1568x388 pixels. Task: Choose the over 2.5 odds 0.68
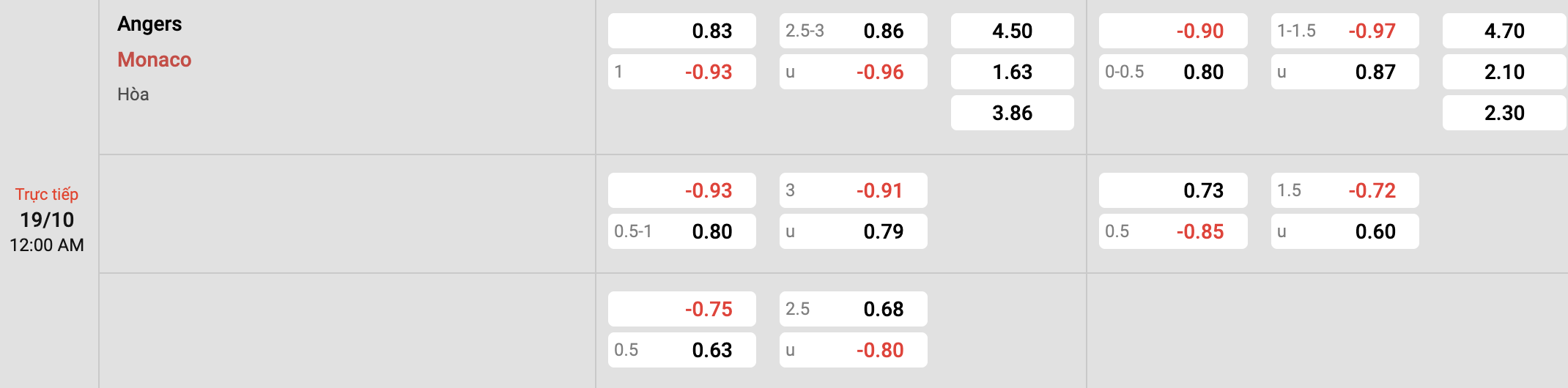click(x=853, y=309)
